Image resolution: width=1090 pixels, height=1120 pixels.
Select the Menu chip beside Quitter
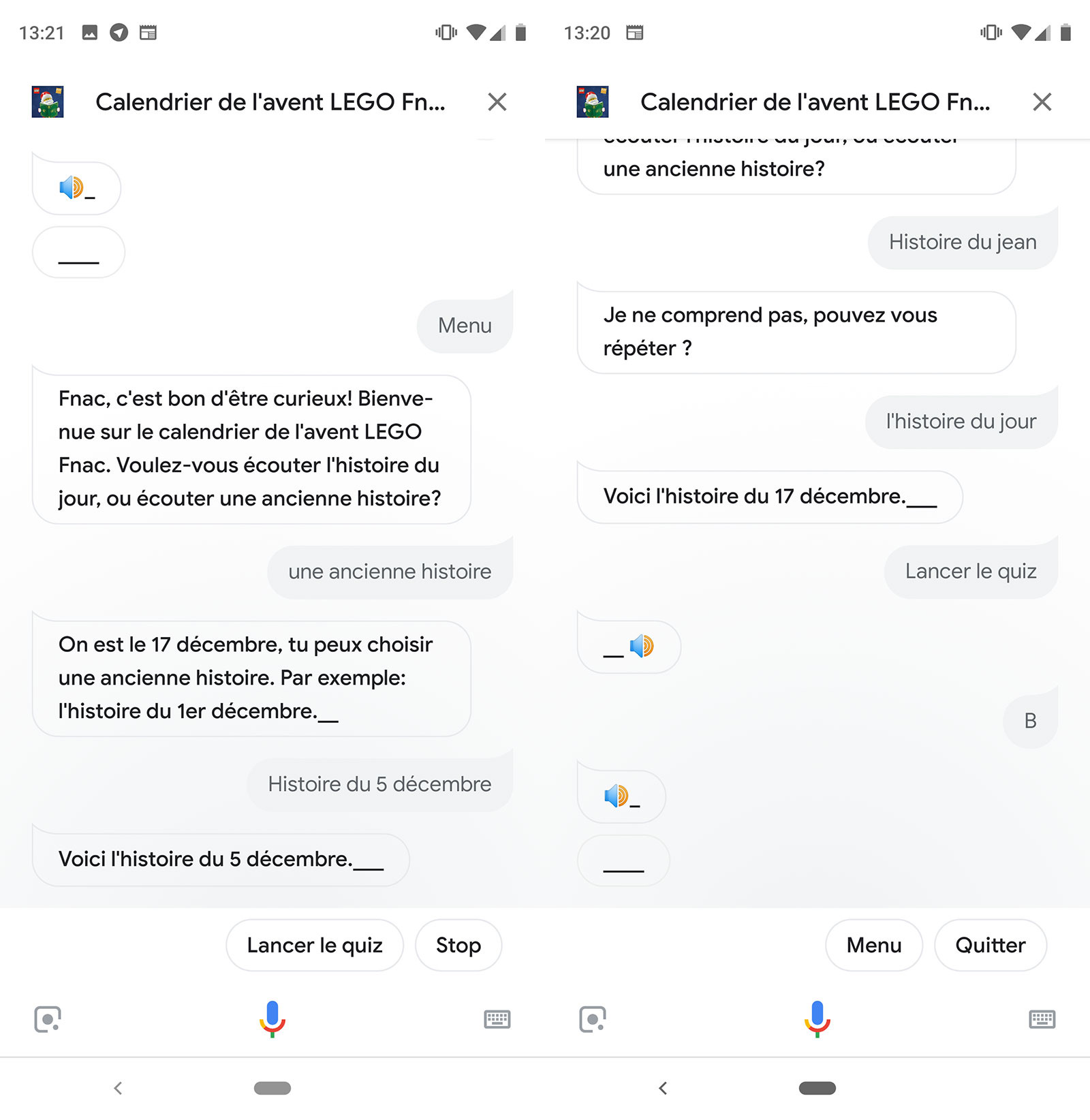[x=873, y=945]
